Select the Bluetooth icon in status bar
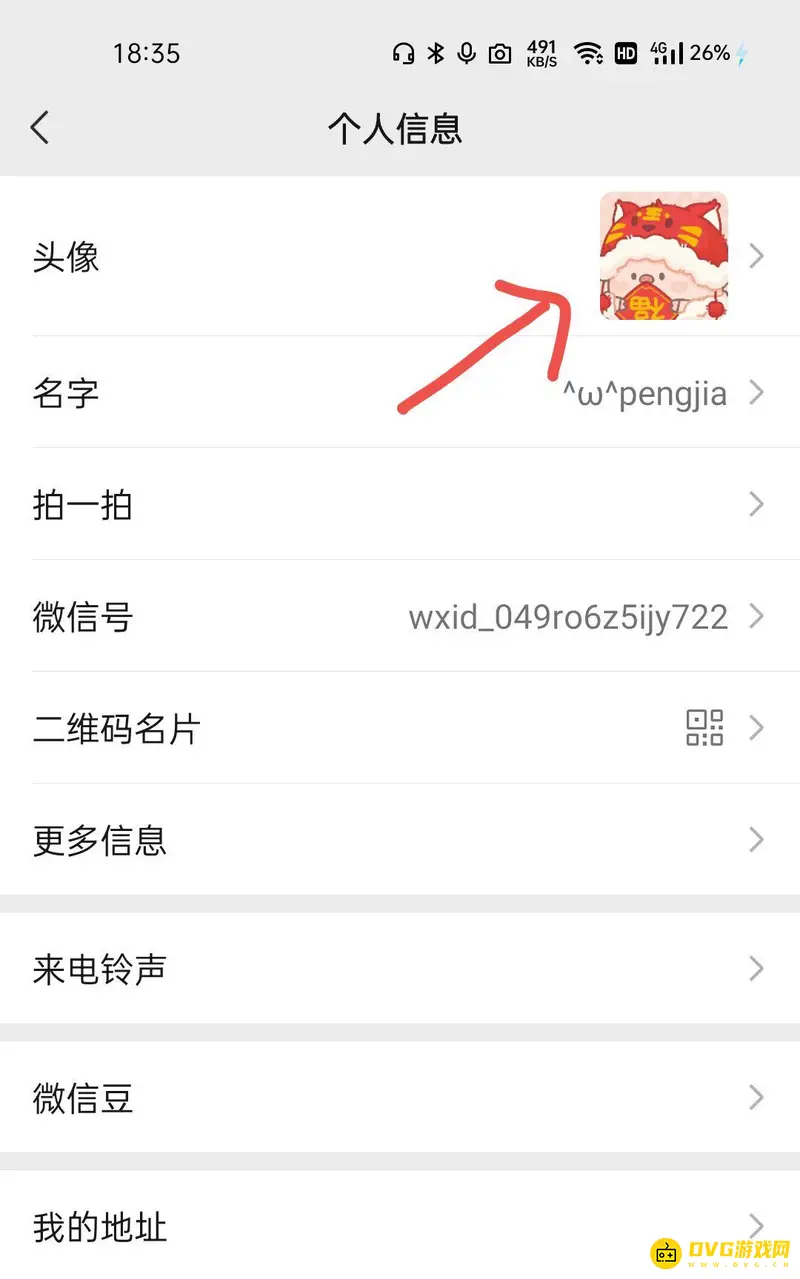Viewport: 800px width, 1279px height. [434, 54]
